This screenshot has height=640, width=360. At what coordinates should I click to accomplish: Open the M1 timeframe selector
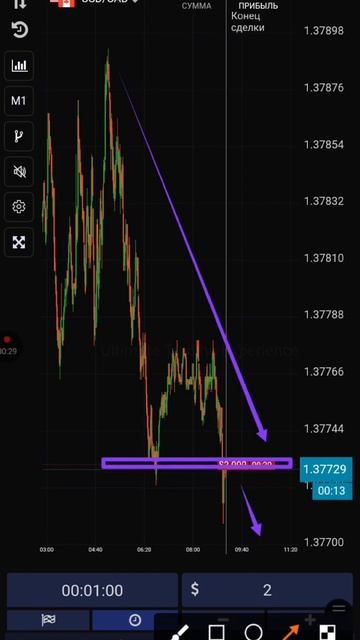coord(19,101)
